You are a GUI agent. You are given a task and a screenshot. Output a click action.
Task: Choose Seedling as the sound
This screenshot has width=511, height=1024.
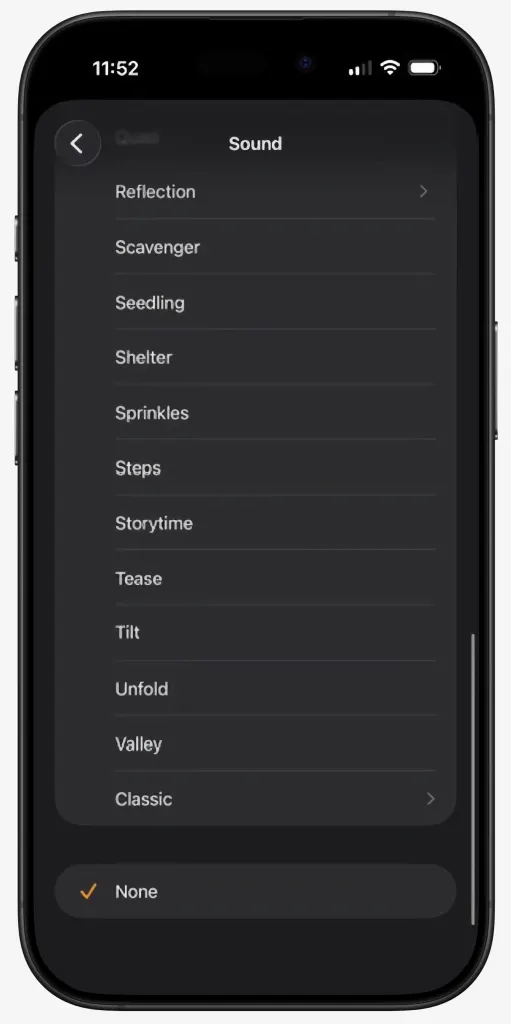click(256, 302)
